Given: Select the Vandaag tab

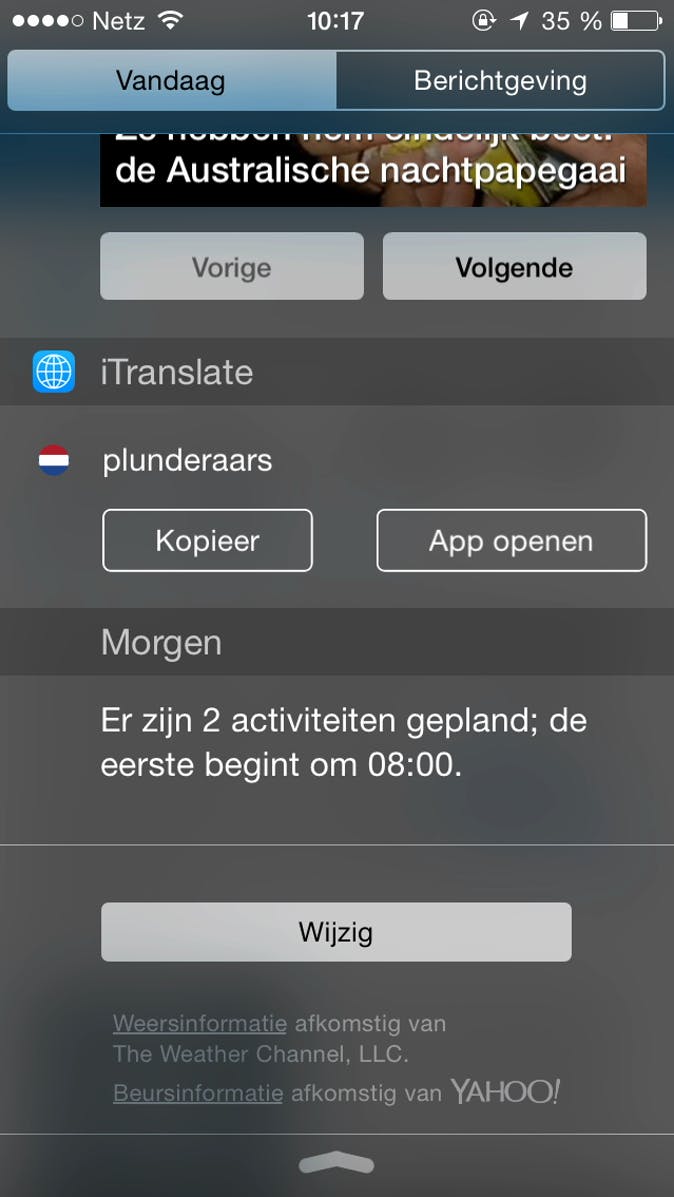Looking at the screenshot, I should pyautogui.click(x=171, y=80).
